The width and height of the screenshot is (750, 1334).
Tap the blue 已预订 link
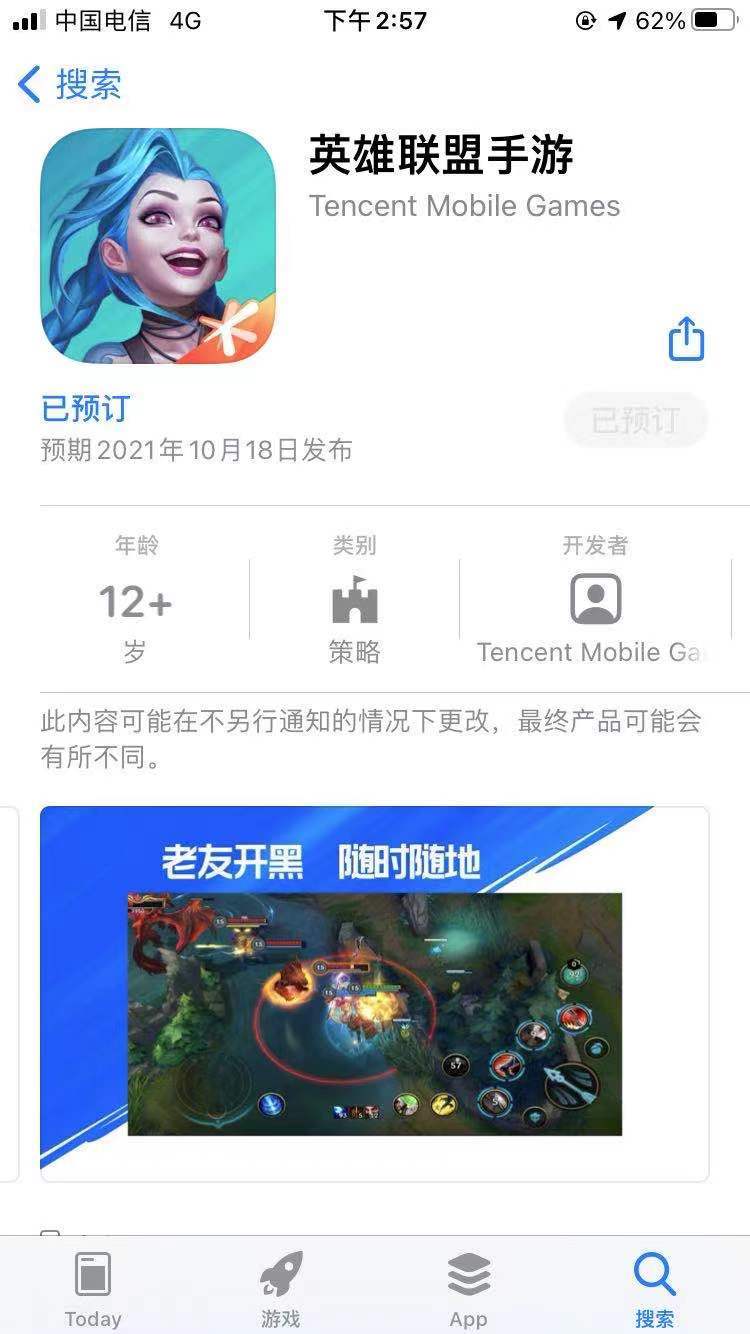[85, 409]
